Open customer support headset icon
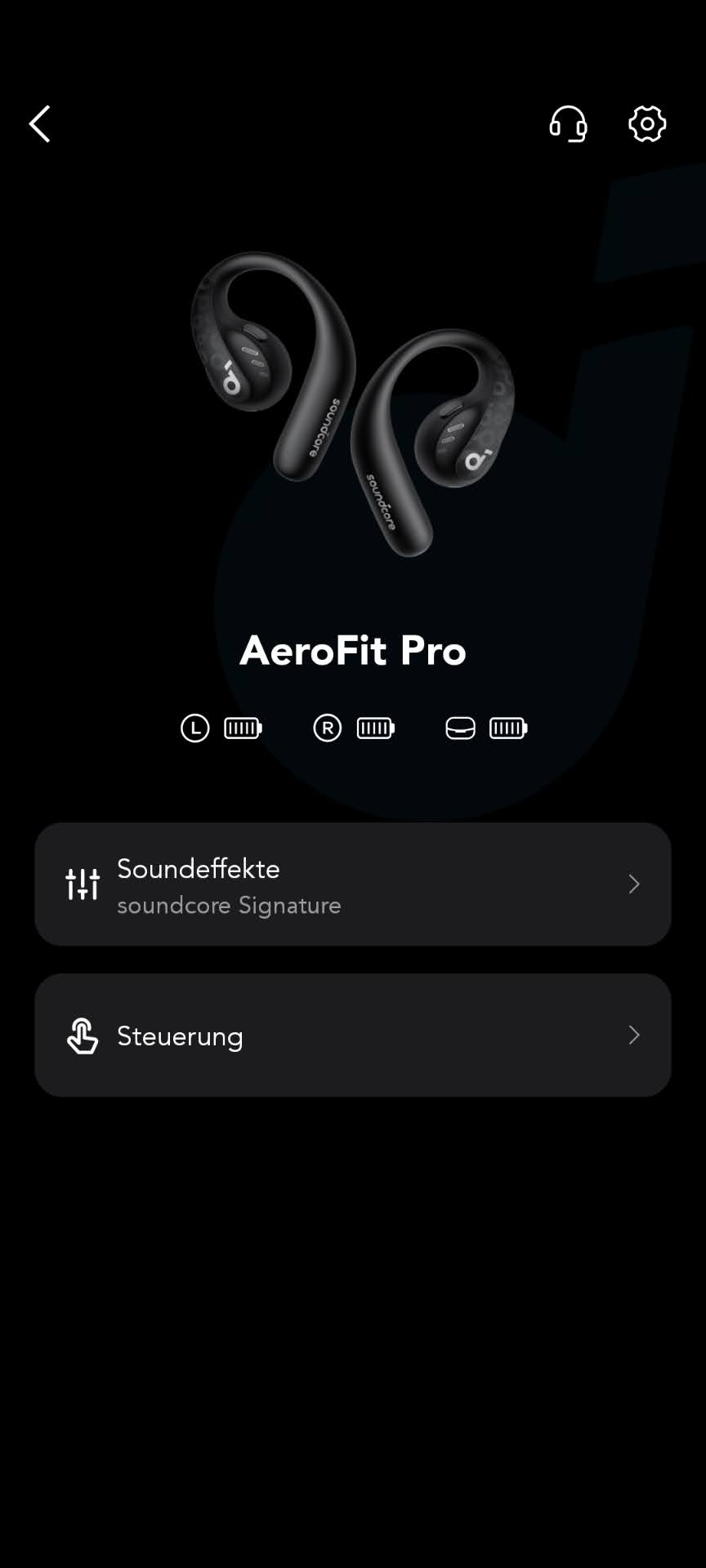 tap(568, 124)
